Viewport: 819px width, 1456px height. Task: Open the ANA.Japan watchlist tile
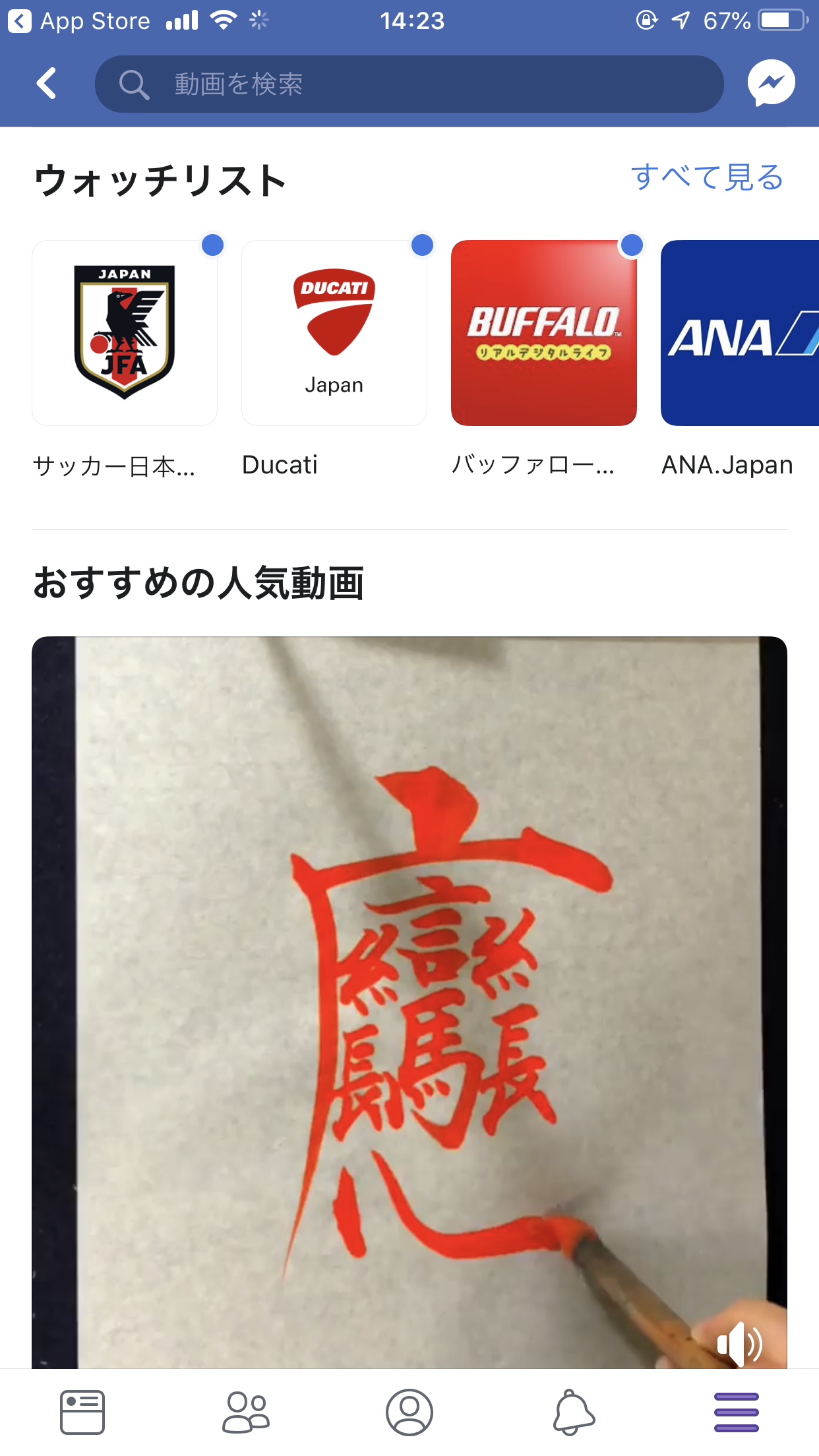click(739, 333)
